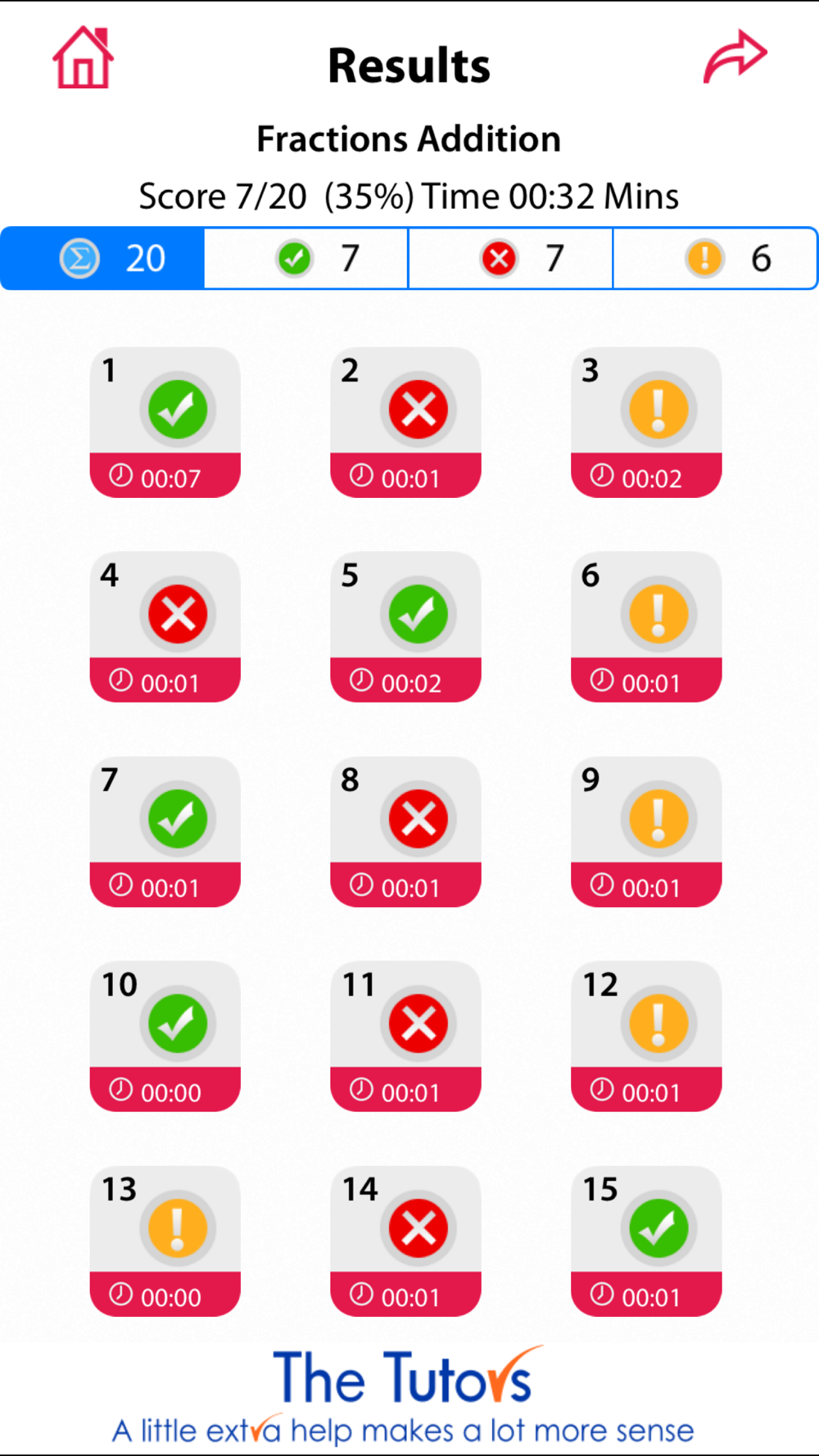Viewport: 819px width, 1456px height.
Task: Open question 1 result card
Action: click(x=165, y=423)
